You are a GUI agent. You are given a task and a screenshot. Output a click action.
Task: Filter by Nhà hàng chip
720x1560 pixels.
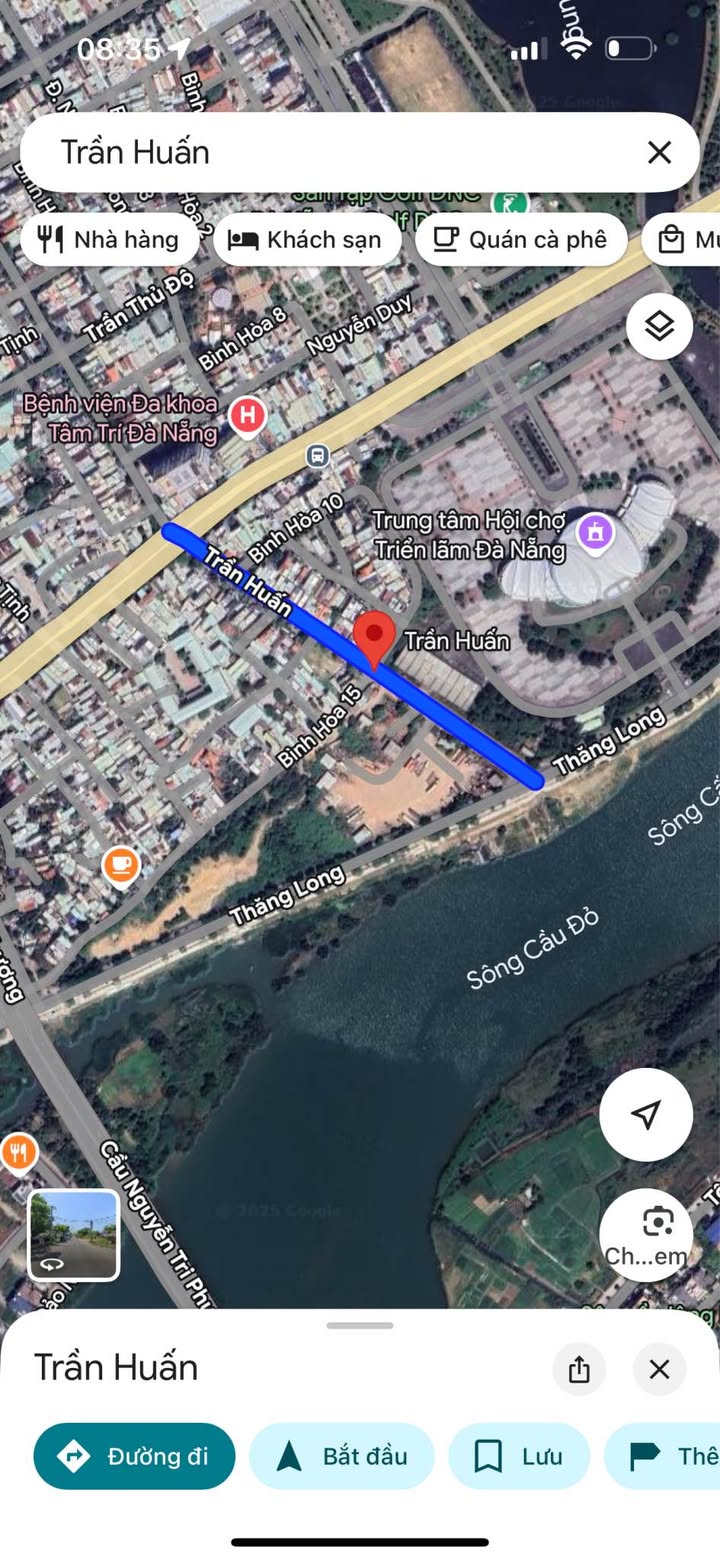pos(109,239)
